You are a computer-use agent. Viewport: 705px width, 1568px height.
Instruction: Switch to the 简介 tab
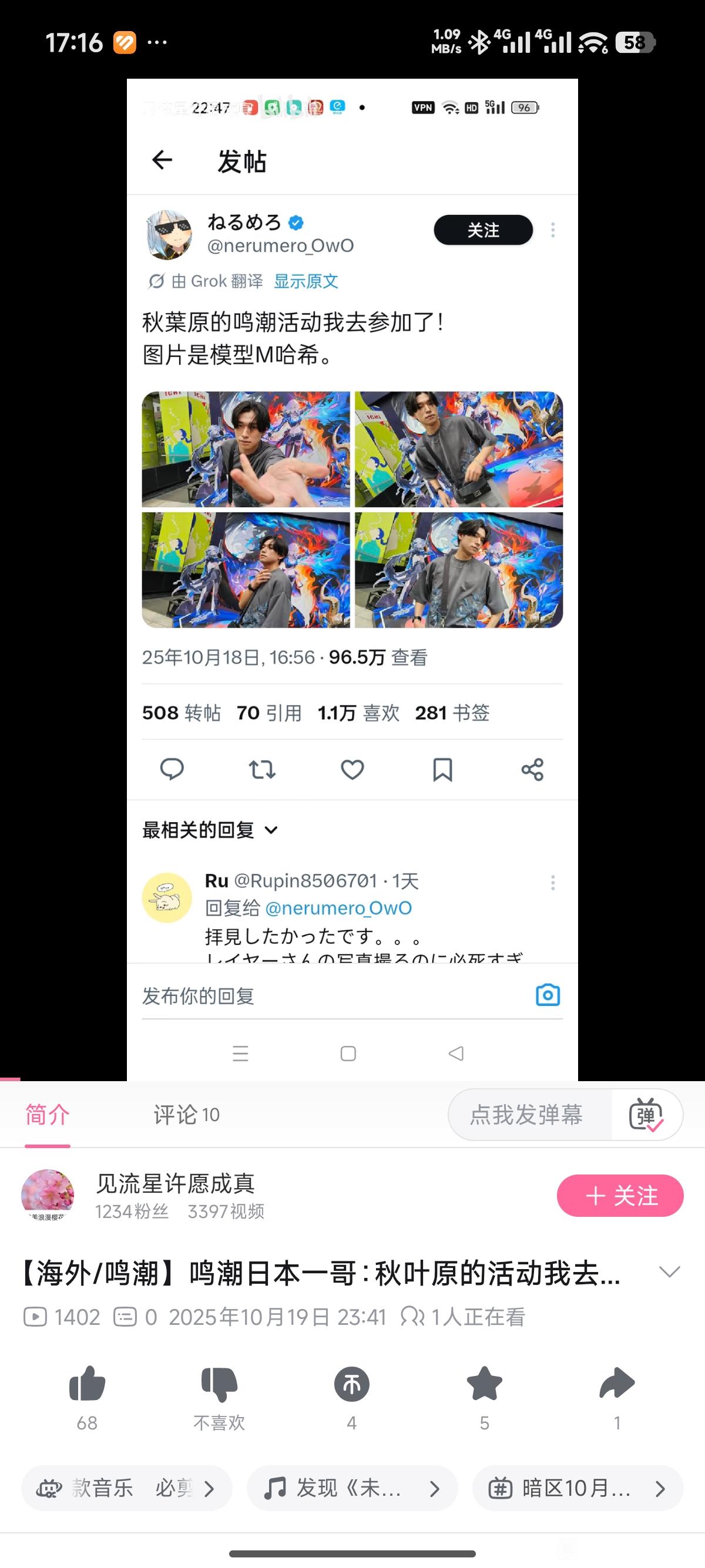(x=48, y=1115)
